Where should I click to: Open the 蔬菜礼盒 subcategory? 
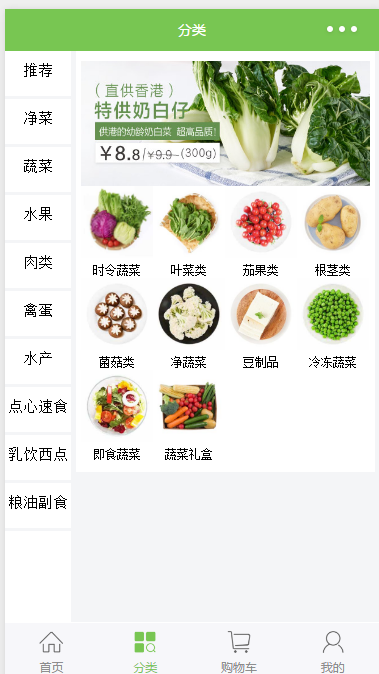[188, 418]
